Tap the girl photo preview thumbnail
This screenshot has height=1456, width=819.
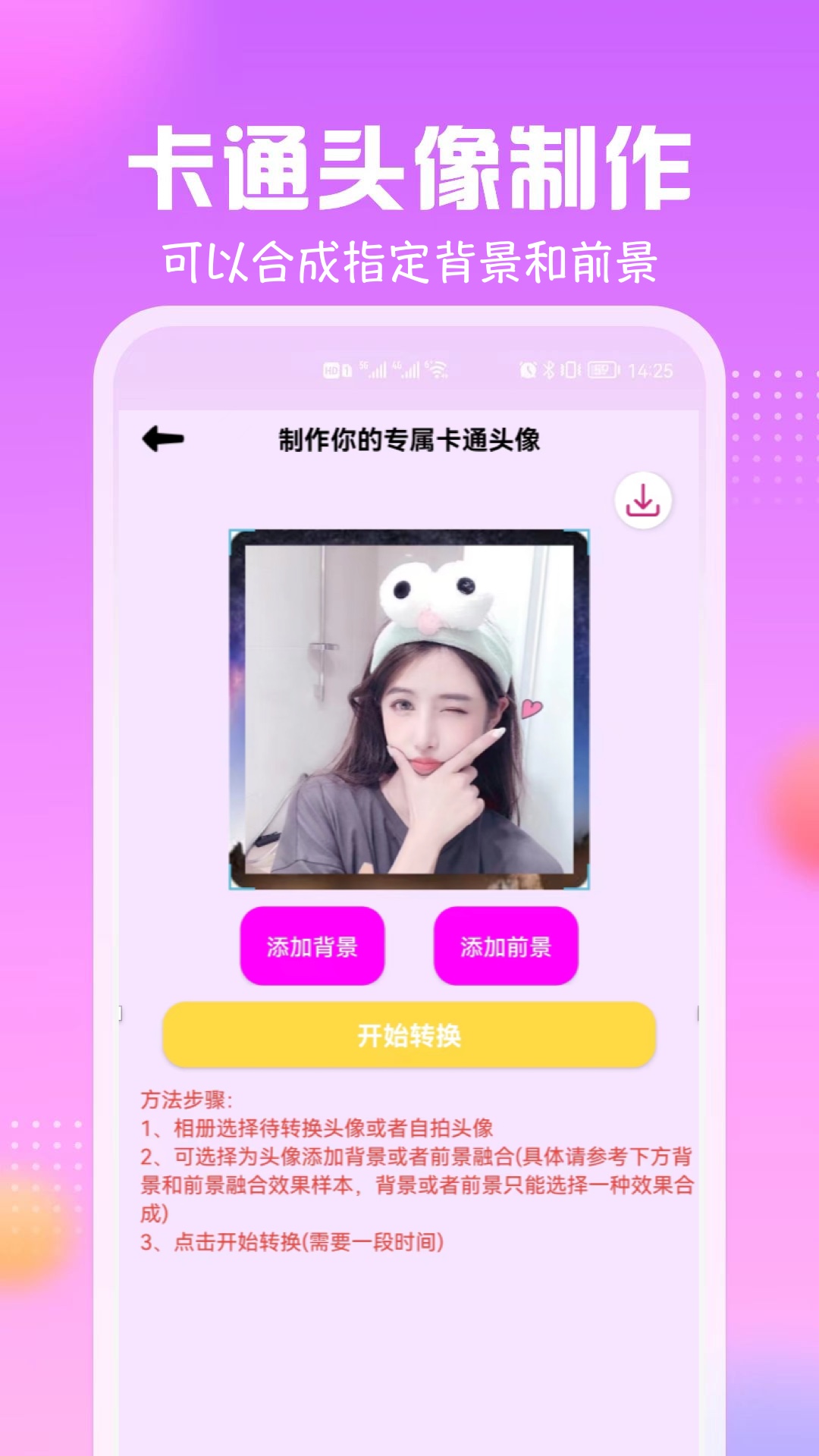tap(409, 709)
